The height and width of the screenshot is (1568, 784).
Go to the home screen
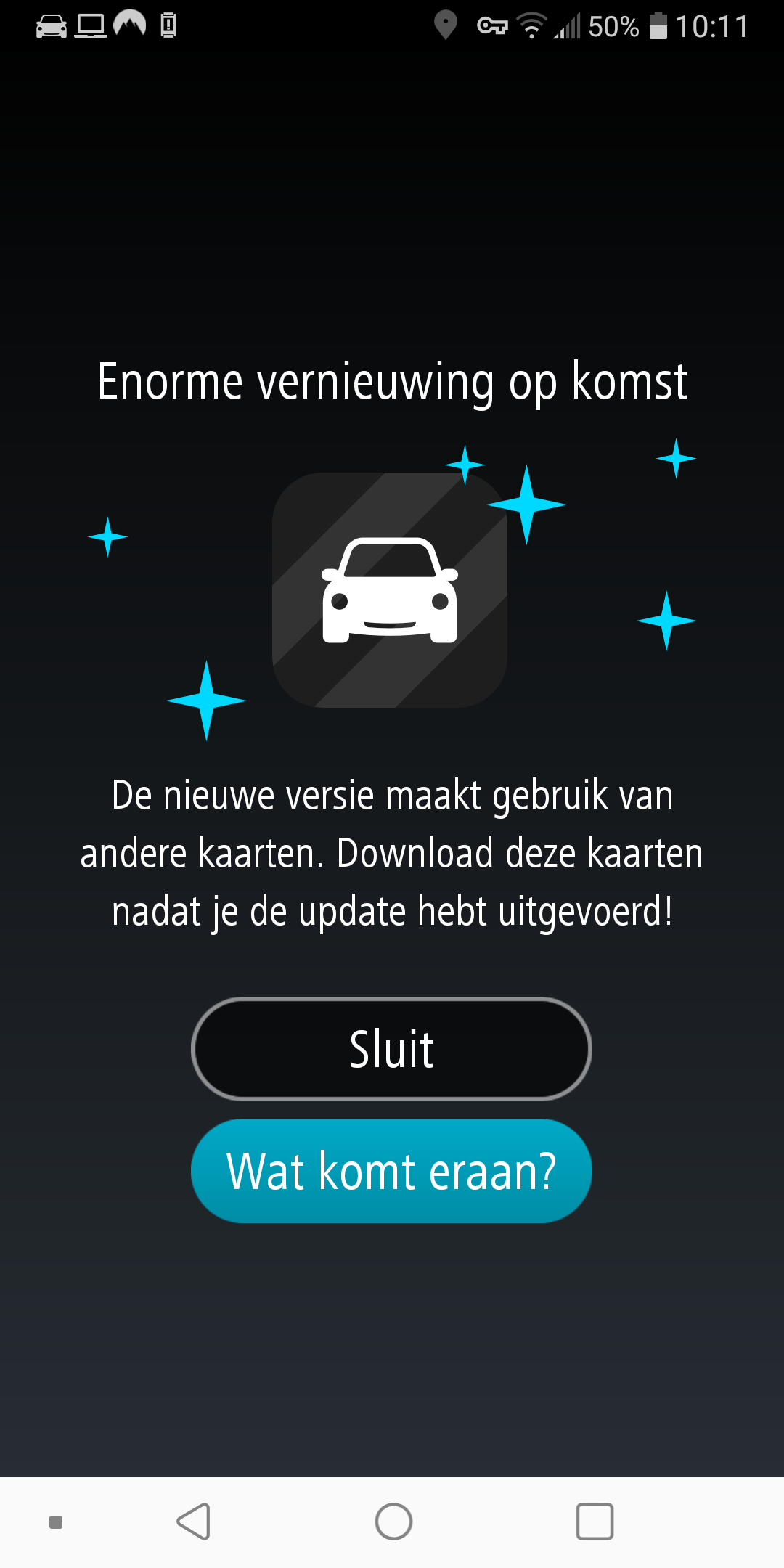tap(393, 1522)
